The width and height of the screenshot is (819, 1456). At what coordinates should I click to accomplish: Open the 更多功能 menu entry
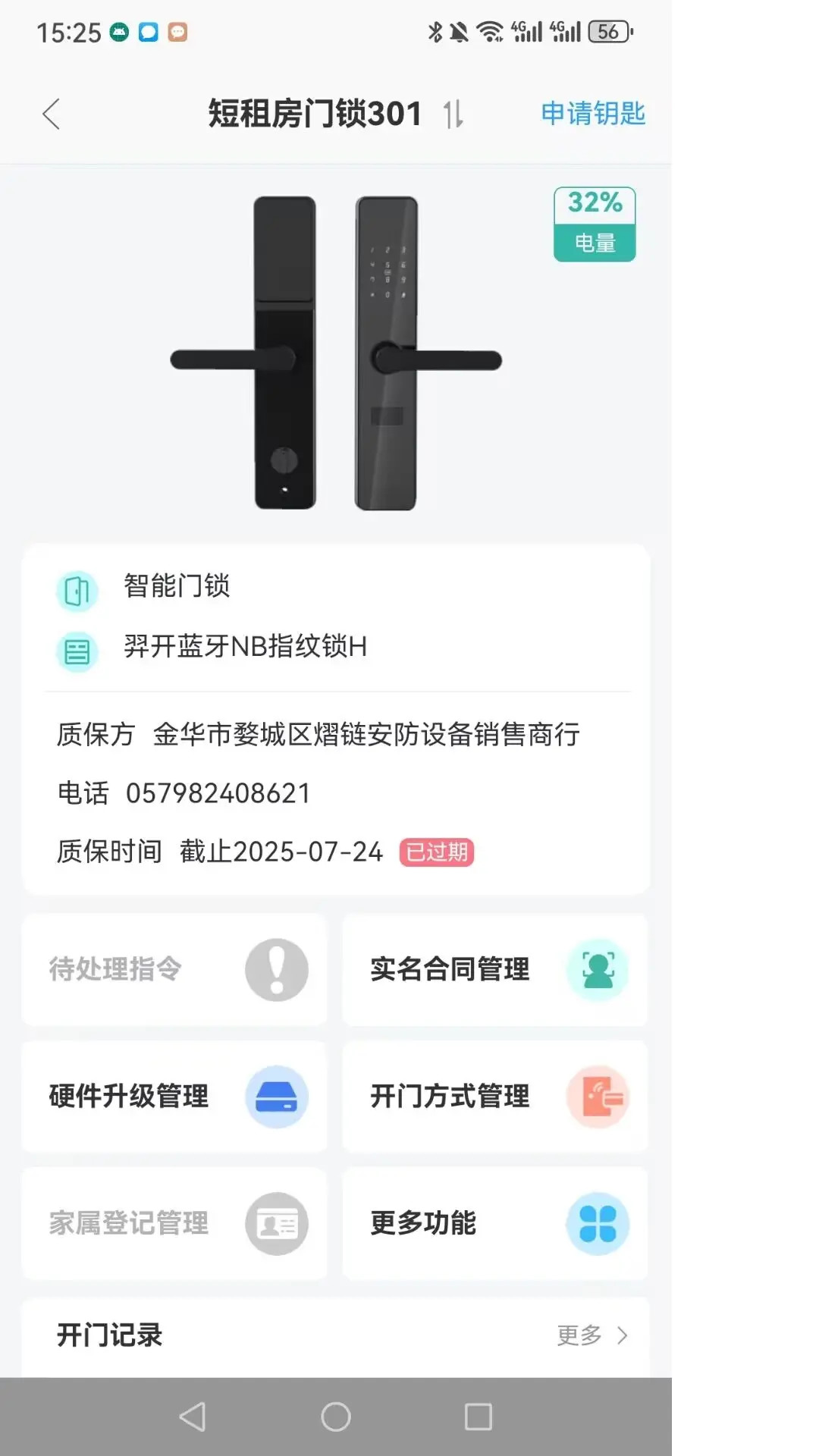click(422, 1222)
